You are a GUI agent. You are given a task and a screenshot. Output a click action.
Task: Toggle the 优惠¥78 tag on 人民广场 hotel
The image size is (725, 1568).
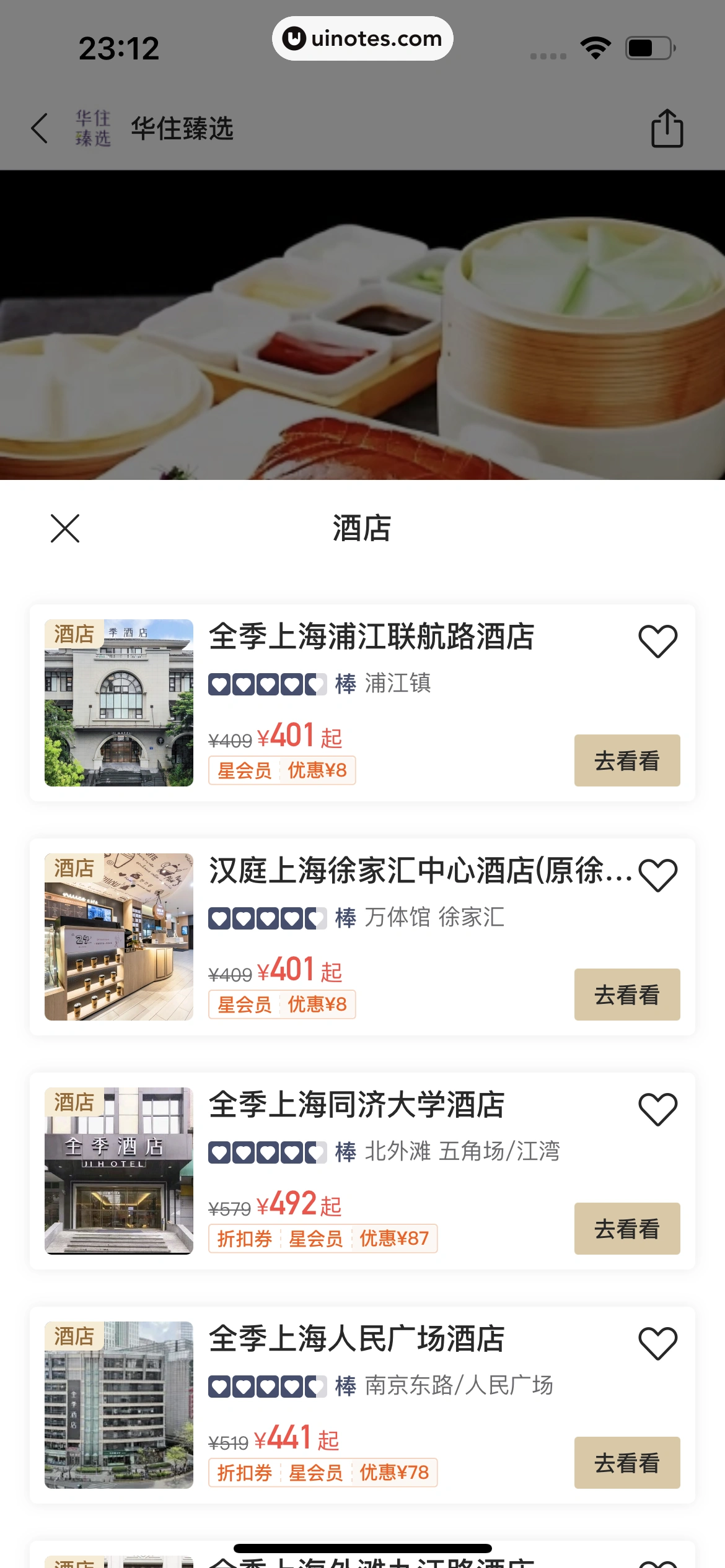[x=395, y=1473]
